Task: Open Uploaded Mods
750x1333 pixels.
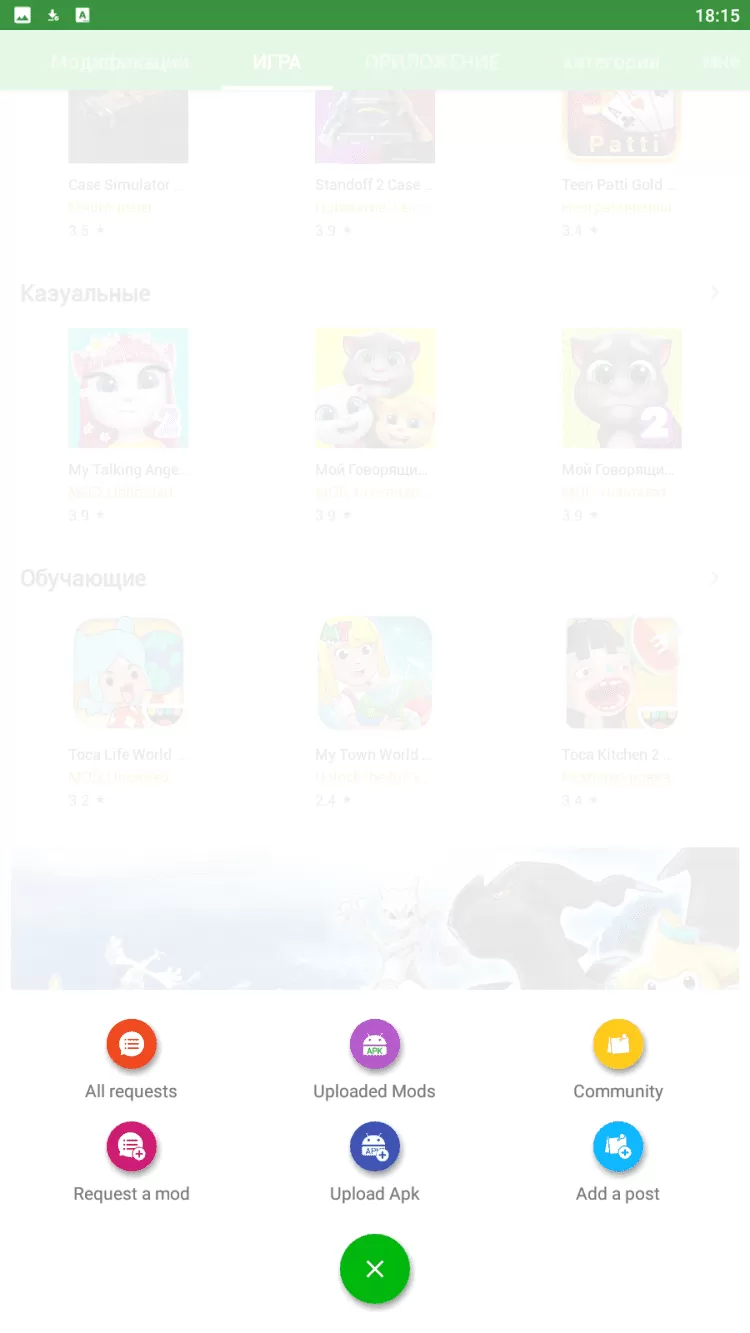Action: point(375,1046)
